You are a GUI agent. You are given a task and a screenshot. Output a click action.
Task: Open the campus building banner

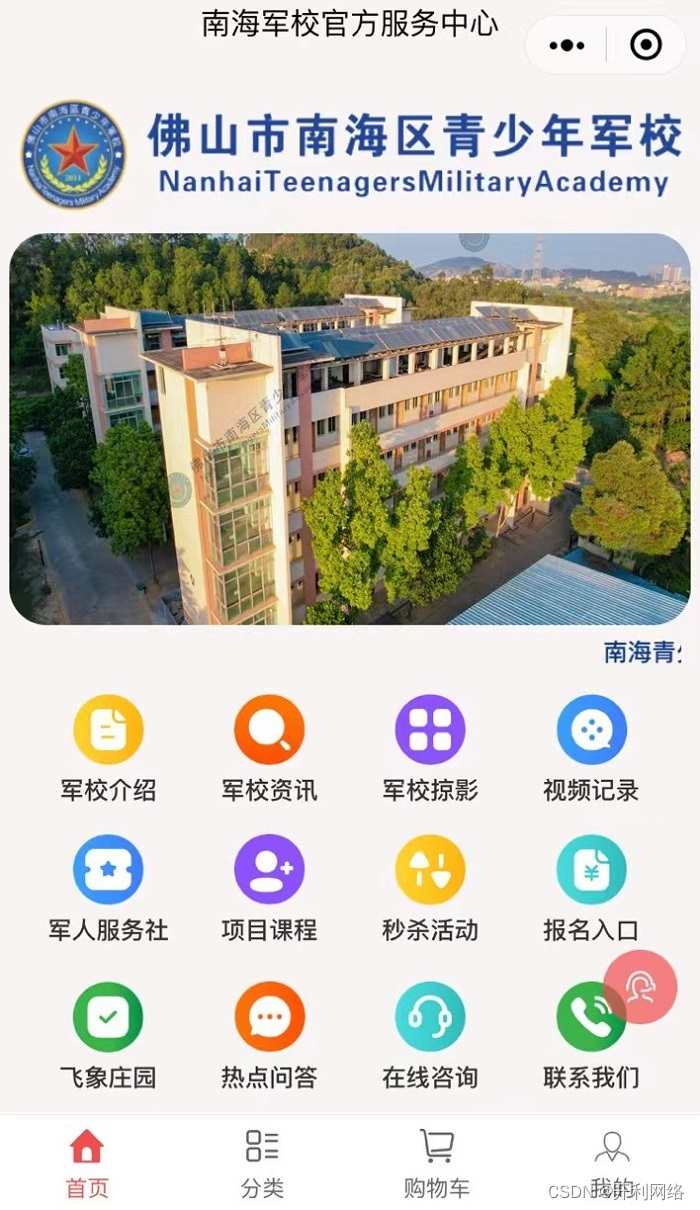[x=350, y=429]
